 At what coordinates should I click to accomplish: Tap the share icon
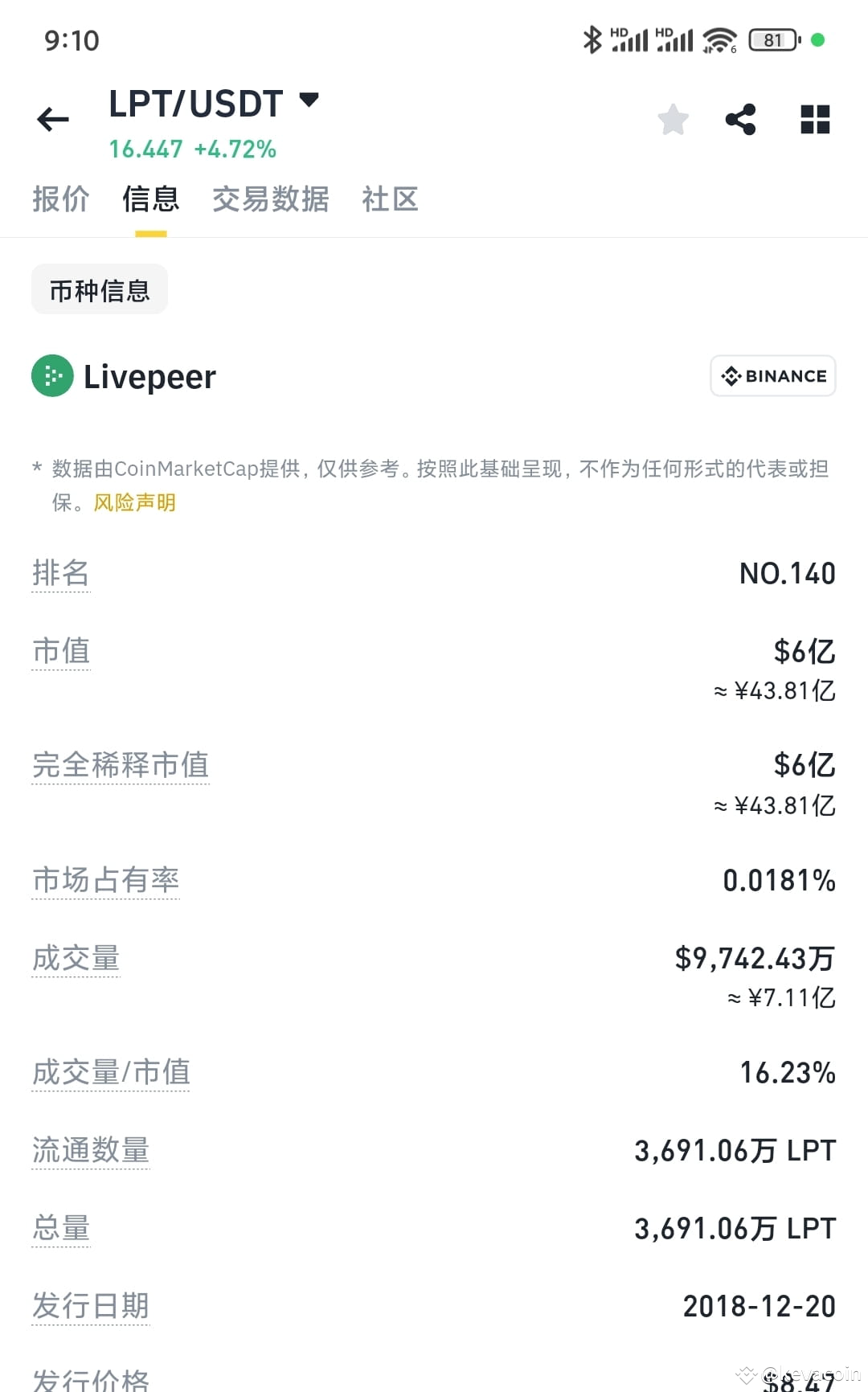pyautogui.click(x=740, y=119)
